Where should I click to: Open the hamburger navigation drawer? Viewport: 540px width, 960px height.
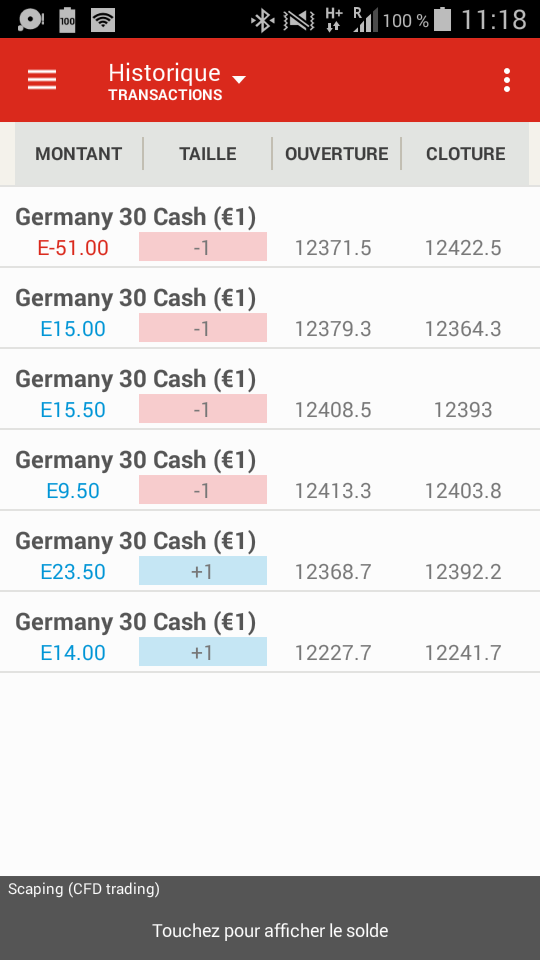[42, 80]
